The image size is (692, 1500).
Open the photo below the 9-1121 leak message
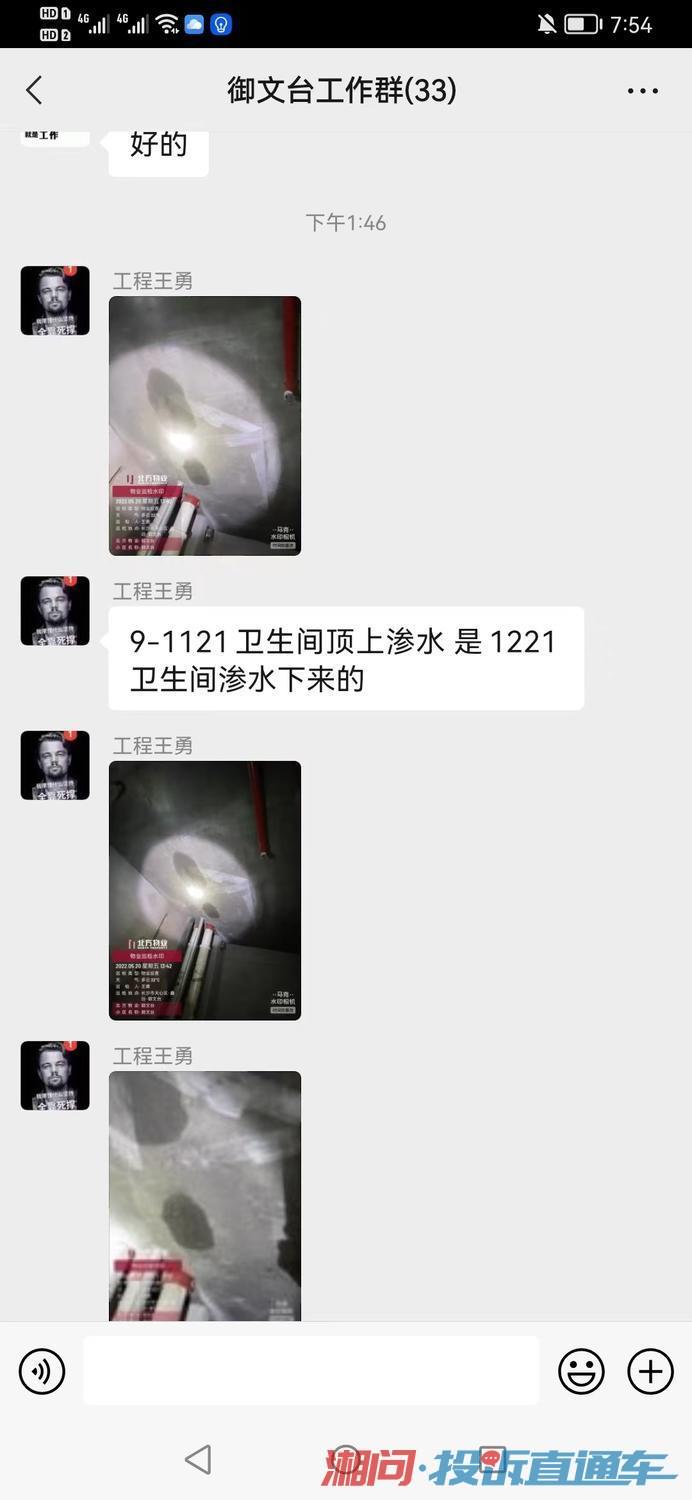coord(205,890)
